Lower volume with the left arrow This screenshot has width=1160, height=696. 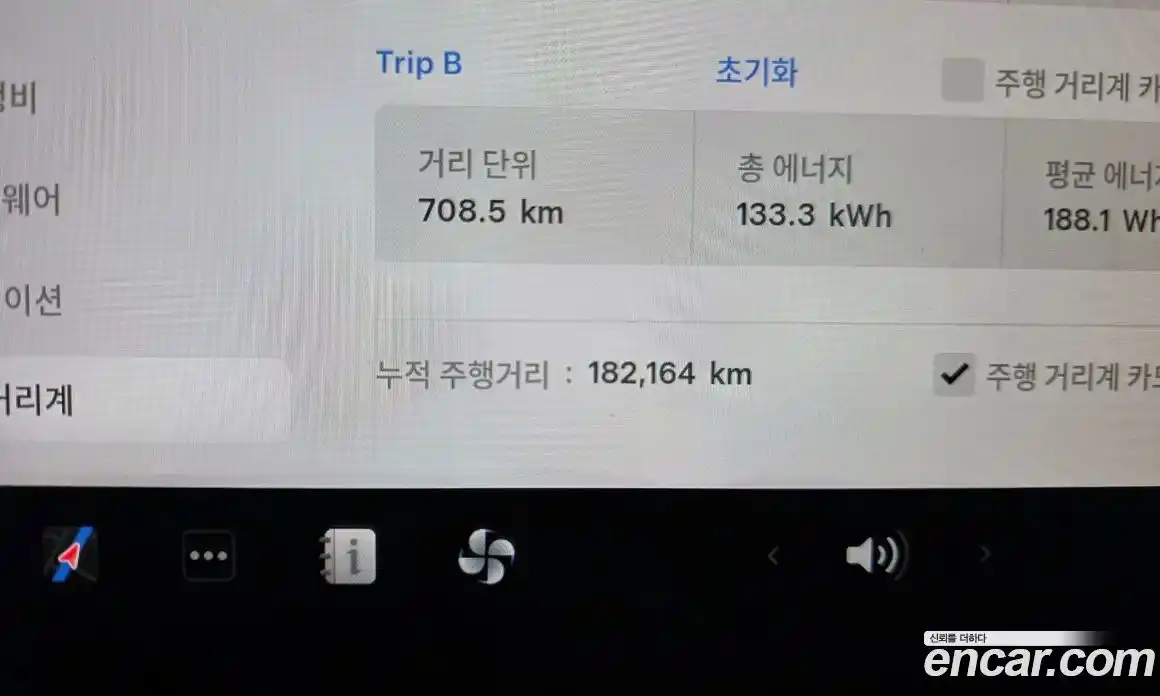[772, 555]
